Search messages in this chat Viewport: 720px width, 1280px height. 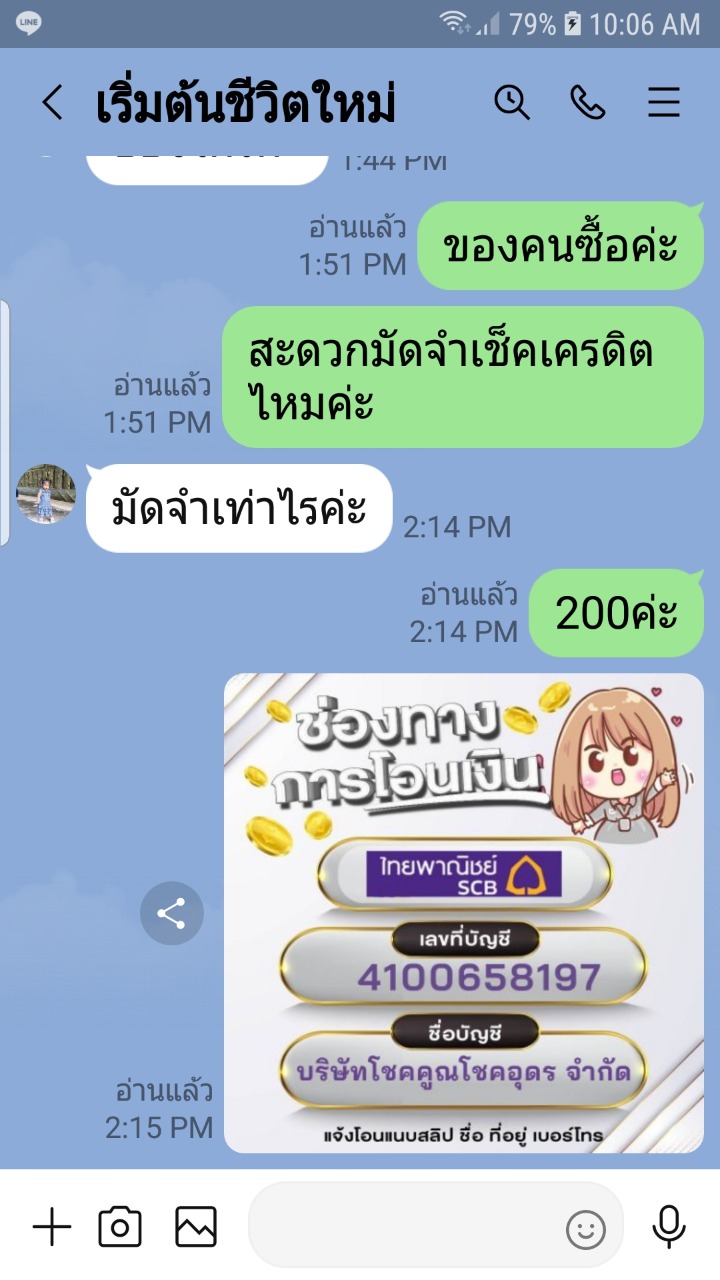pyautogui.click(x=512, y=102)
